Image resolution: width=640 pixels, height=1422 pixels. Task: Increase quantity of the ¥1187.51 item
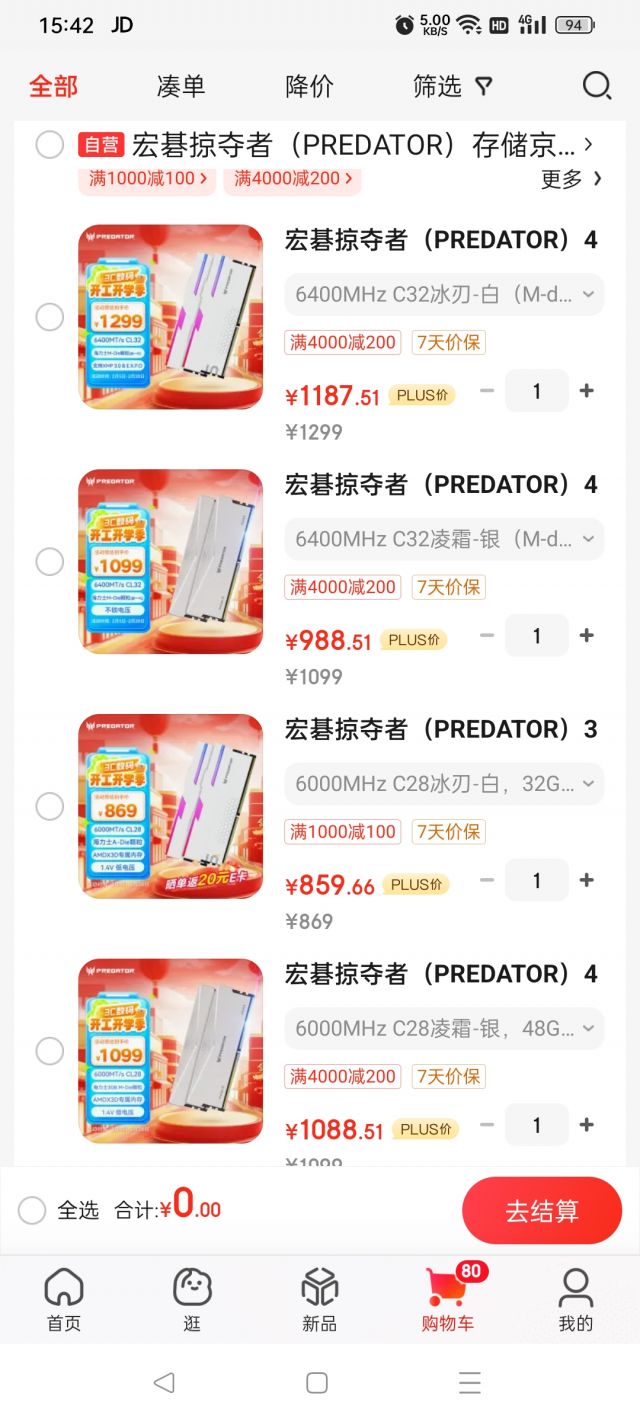click(587, 391)
